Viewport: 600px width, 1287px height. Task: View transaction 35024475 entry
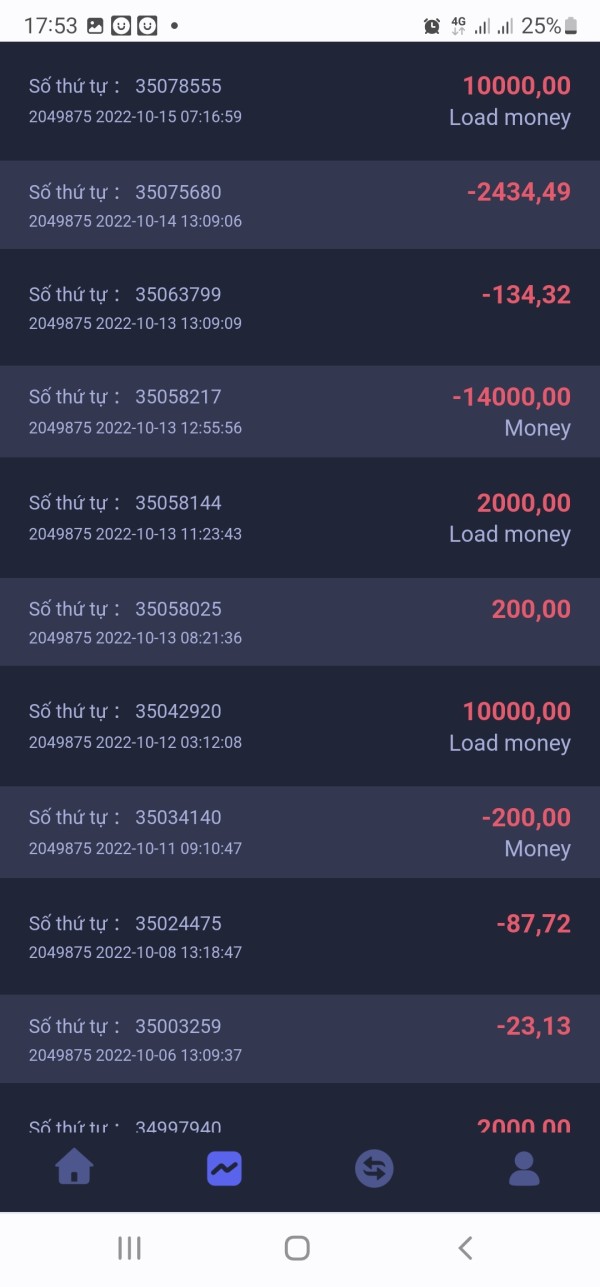pyautogui.click(x=300, y=937)
